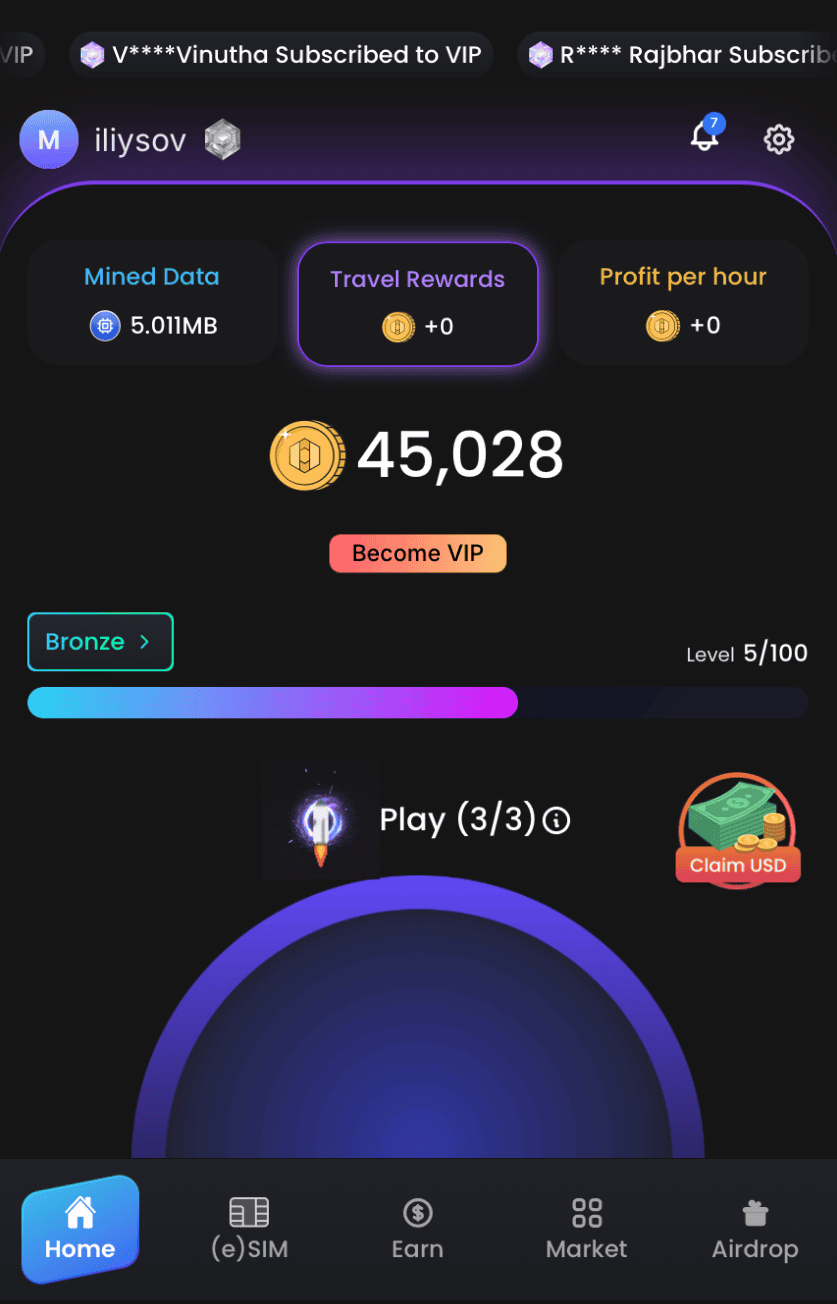Tap the M profile avatar

(48, 139)
